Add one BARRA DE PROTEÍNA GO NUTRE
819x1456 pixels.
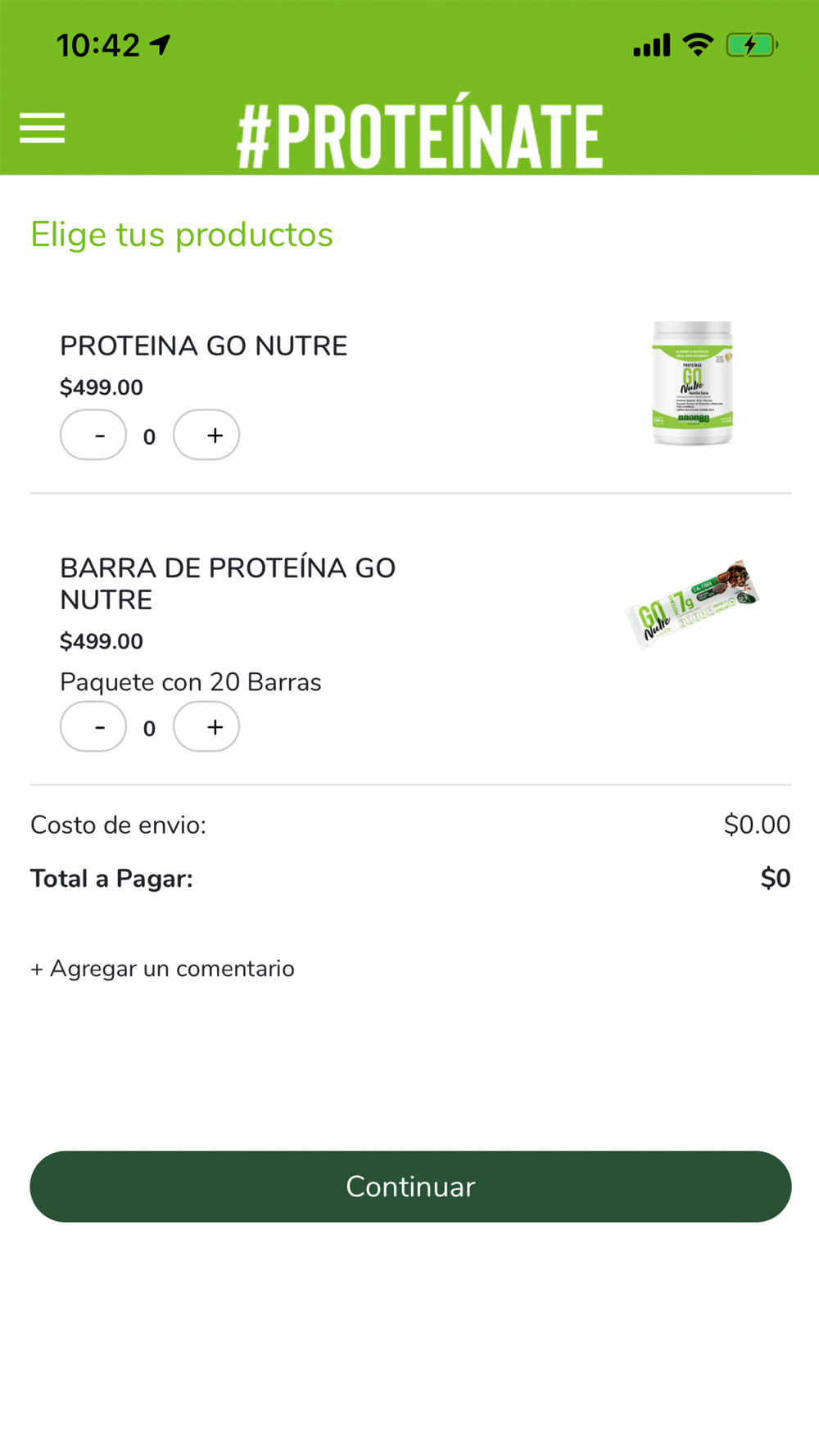(206, 726)
